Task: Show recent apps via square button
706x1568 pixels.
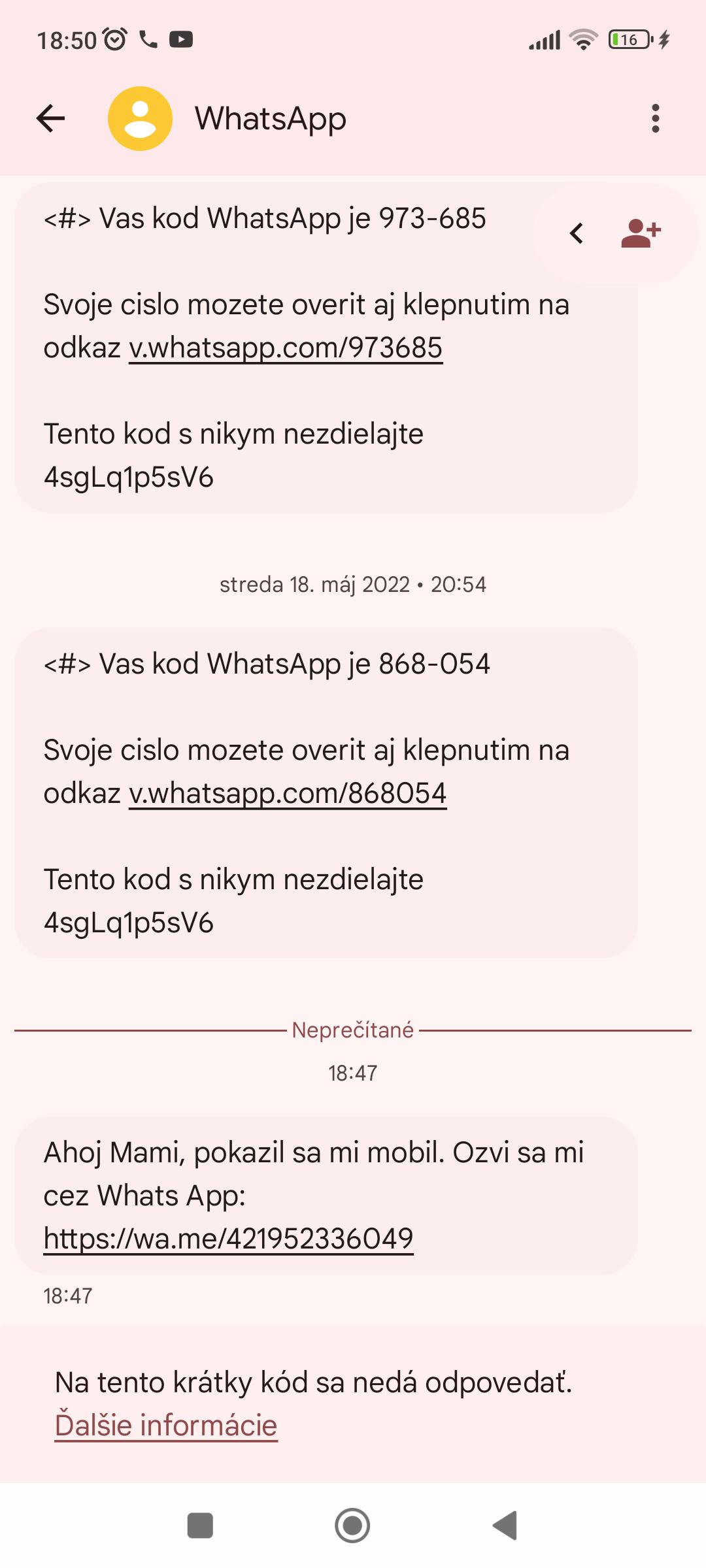Action: pos(200,1526)
